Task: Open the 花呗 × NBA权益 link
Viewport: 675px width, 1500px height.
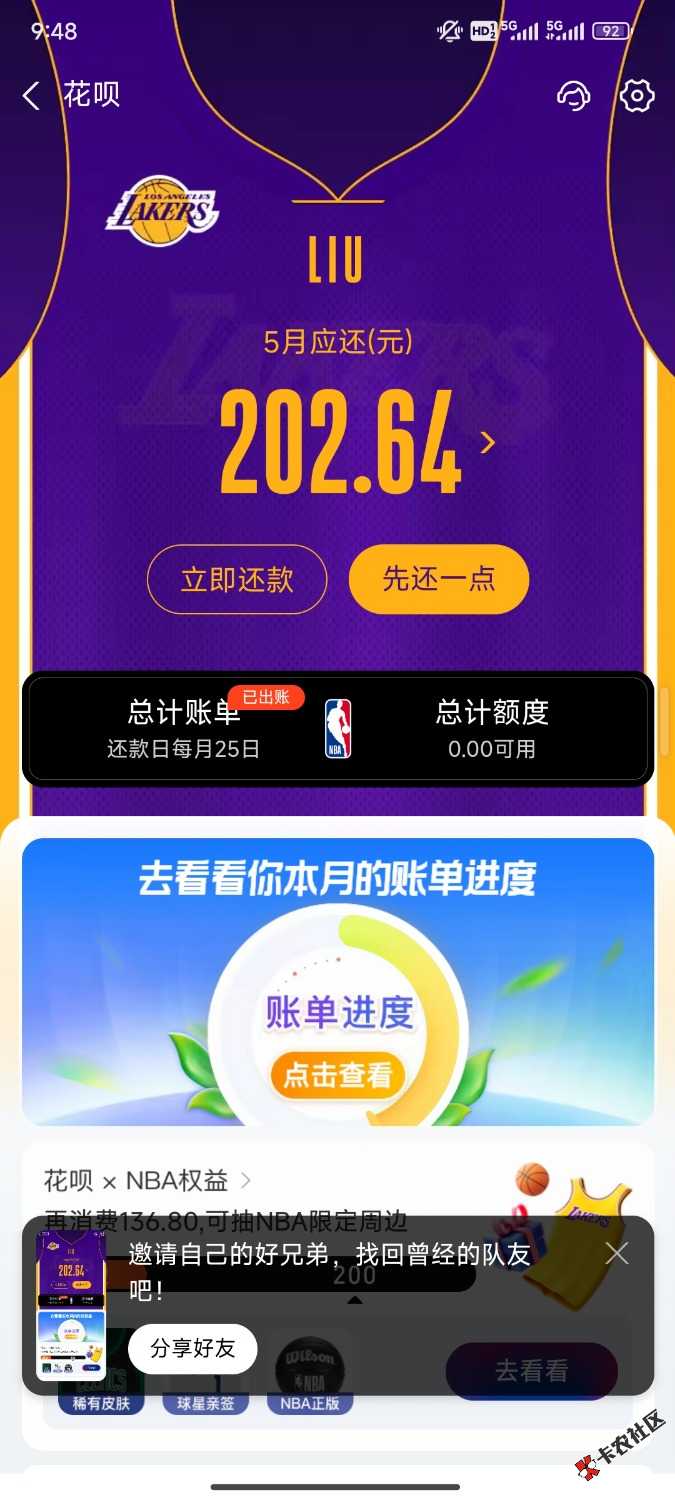Action: (x=147, y=1181)
